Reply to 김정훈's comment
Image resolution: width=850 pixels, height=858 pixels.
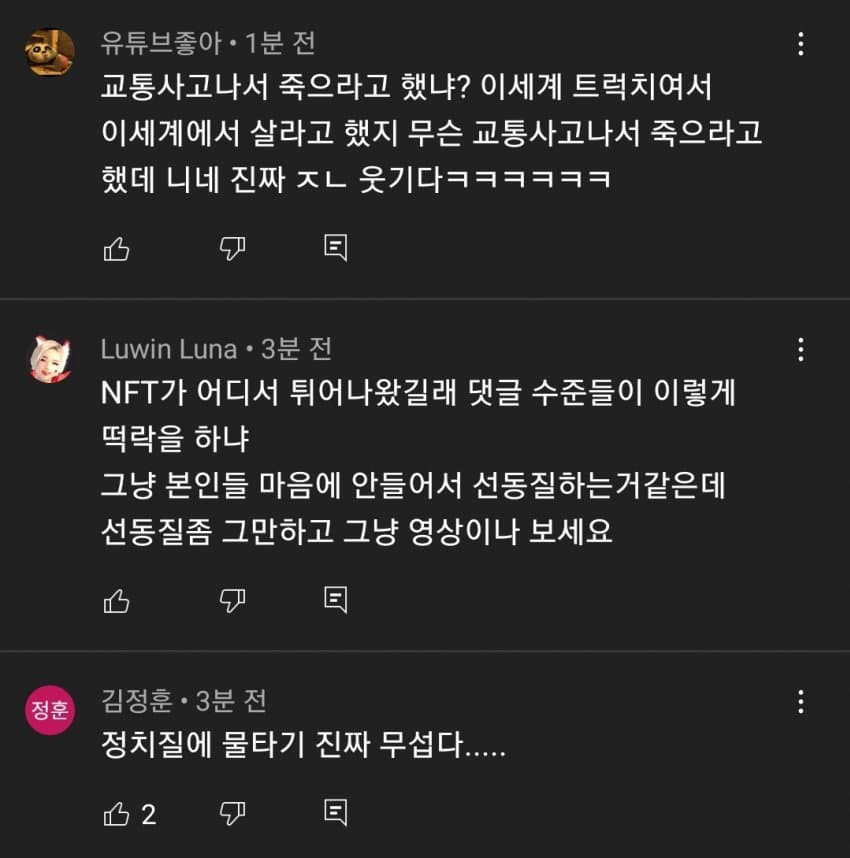tap(336, 814)
